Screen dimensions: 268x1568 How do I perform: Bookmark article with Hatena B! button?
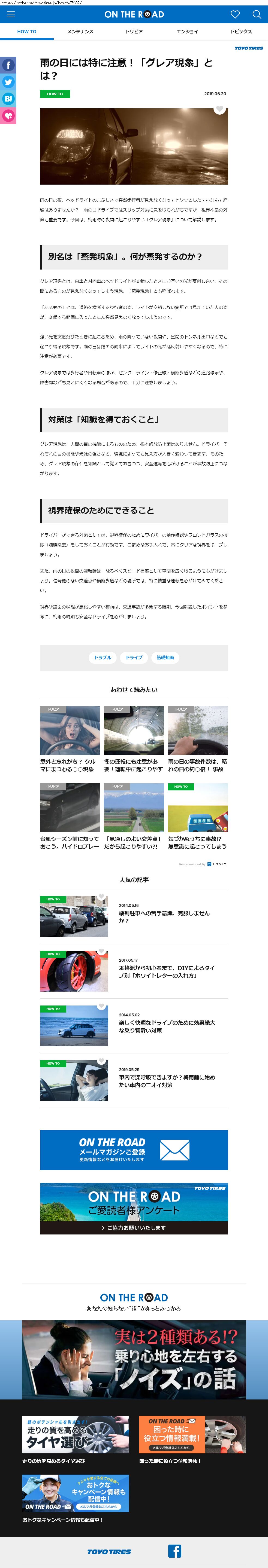tap(8, 99)
